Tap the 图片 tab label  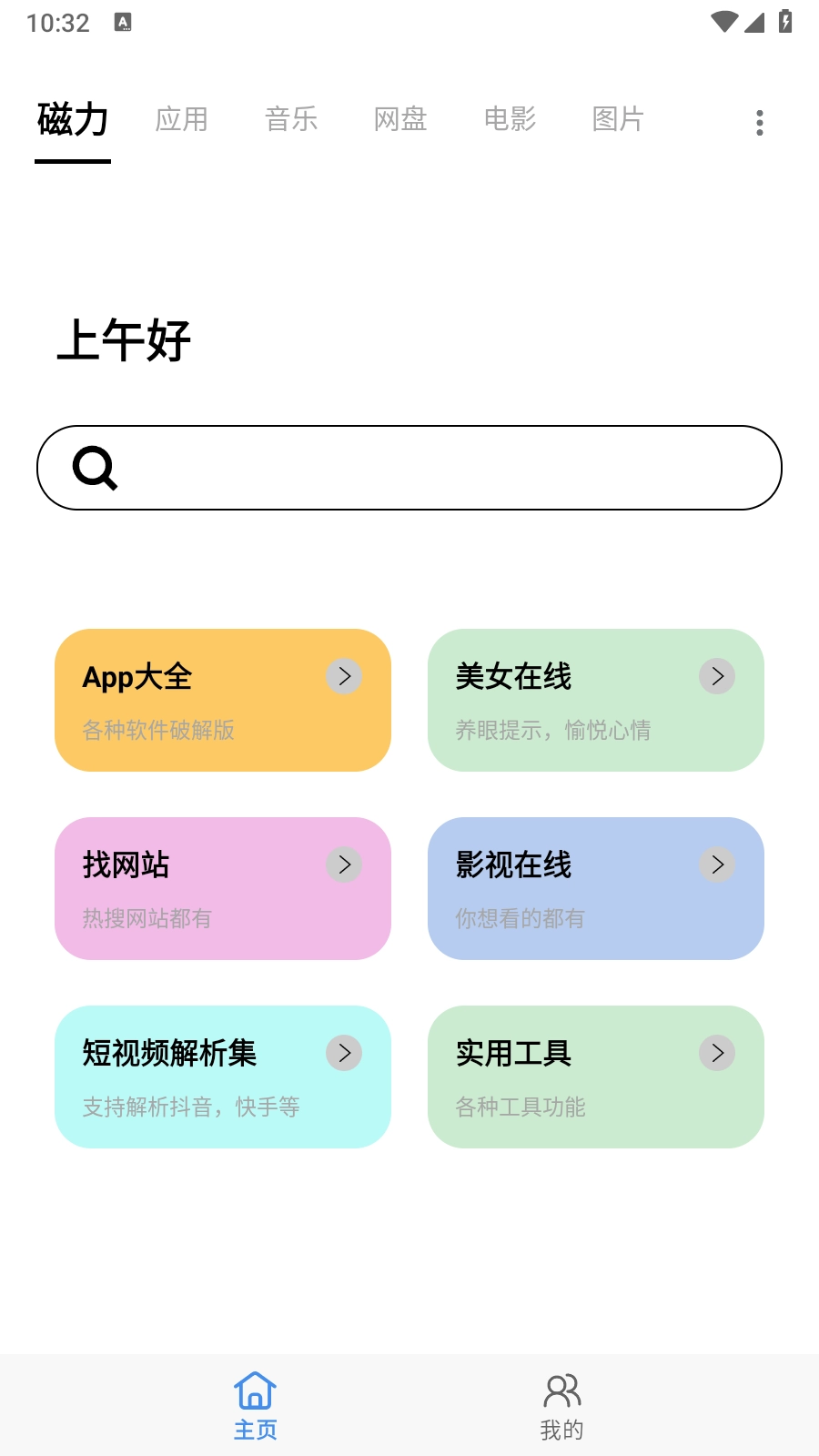click(x=617, y=119)
